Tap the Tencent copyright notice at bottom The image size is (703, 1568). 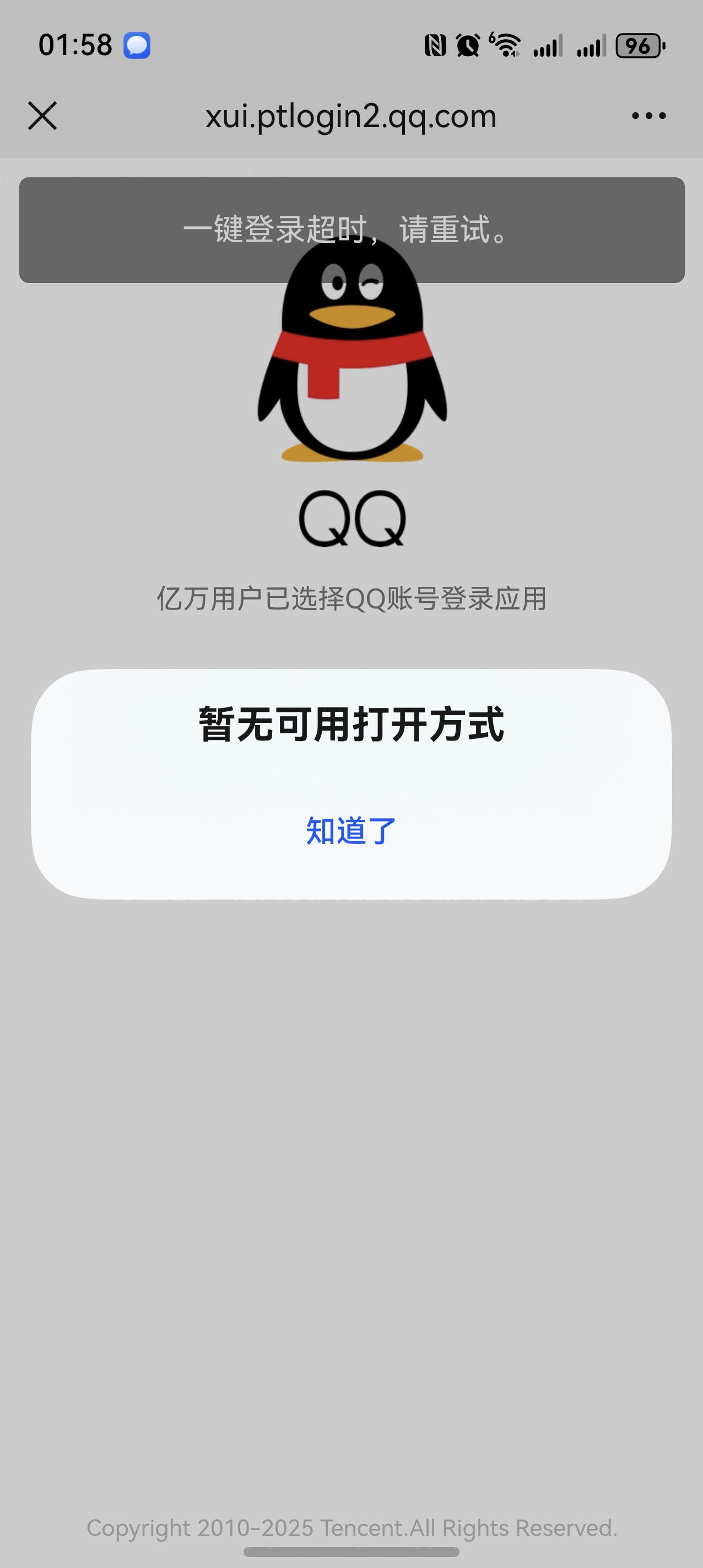[351, 1528]
